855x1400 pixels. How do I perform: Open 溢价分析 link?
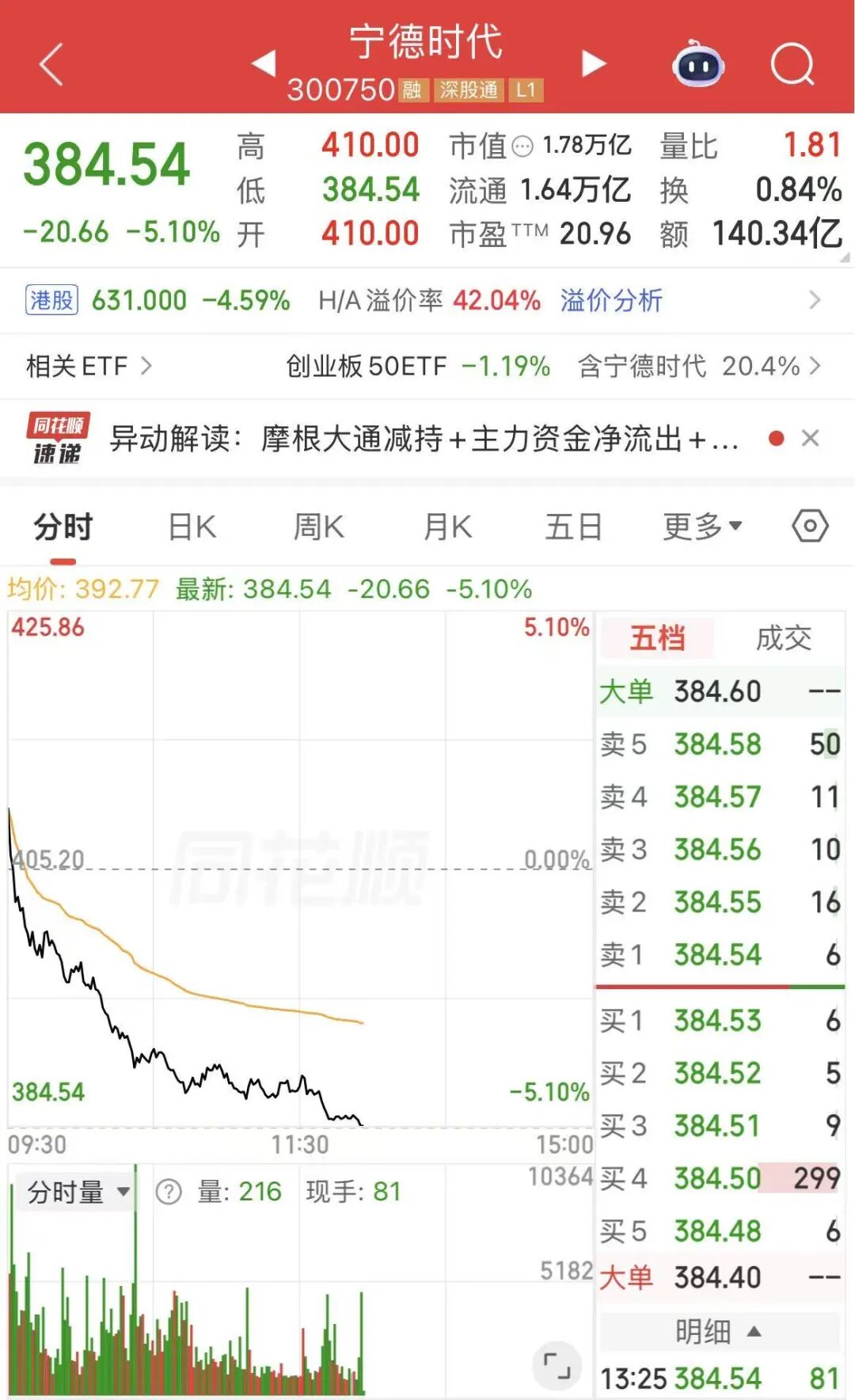click(611, 300)
